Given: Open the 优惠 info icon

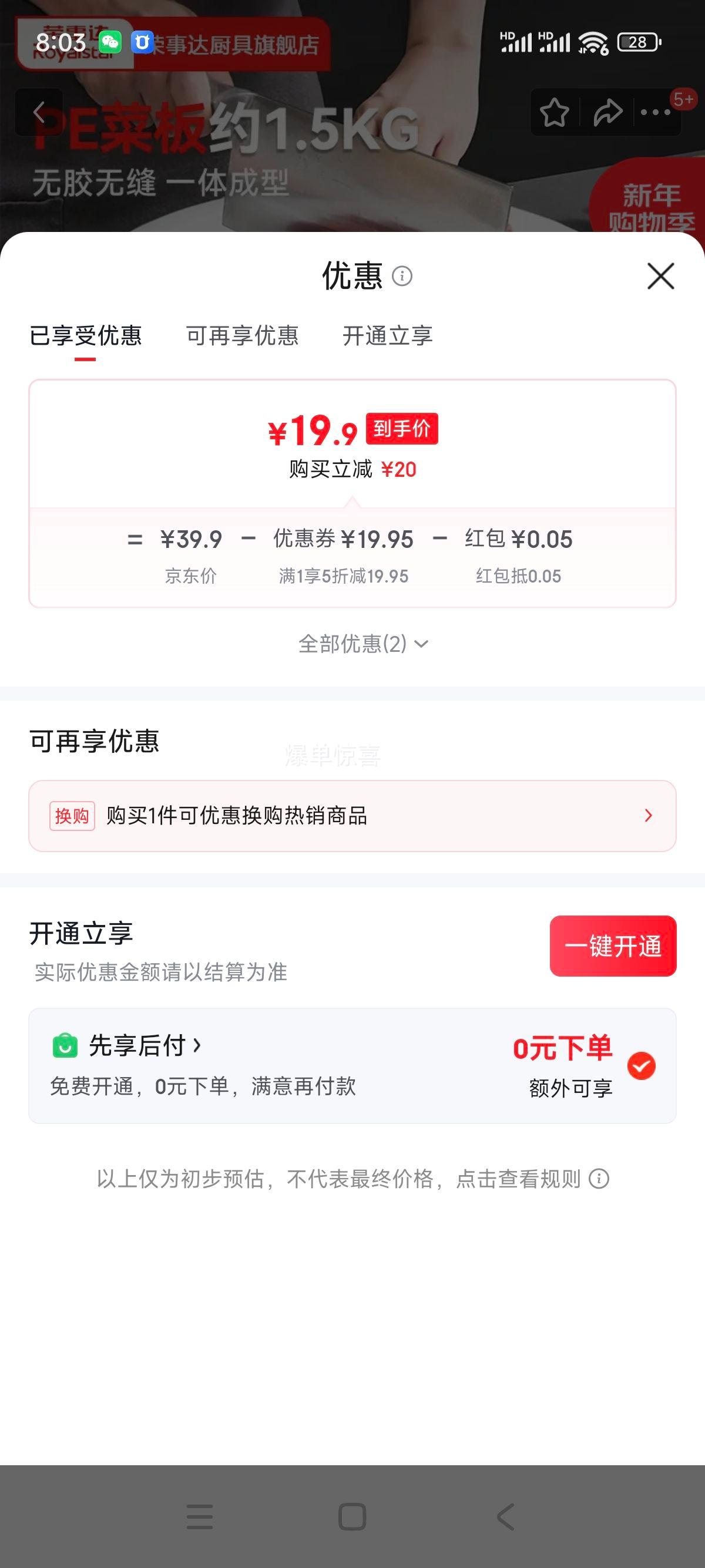Looking at the screenshot, I should coord(403,277).
